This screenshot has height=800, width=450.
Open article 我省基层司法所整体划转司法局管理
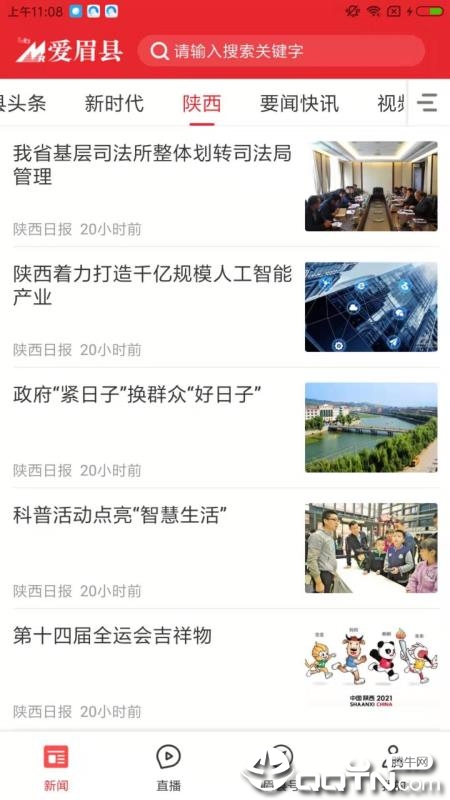pos(225,186)
